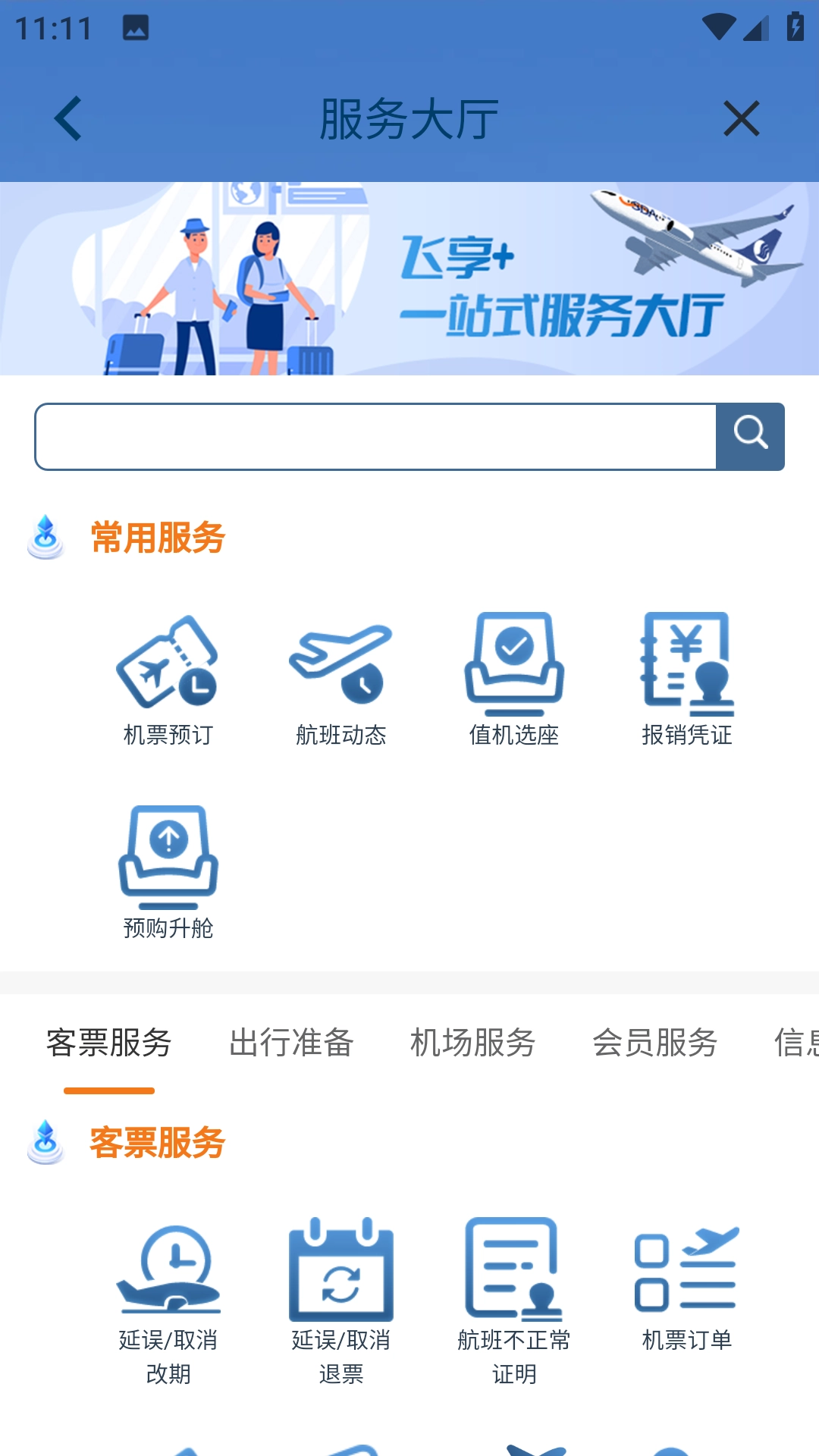Open the 机票预订 flight booking icon
This screenshot has width=819, height=1456.
pos(168,667)
